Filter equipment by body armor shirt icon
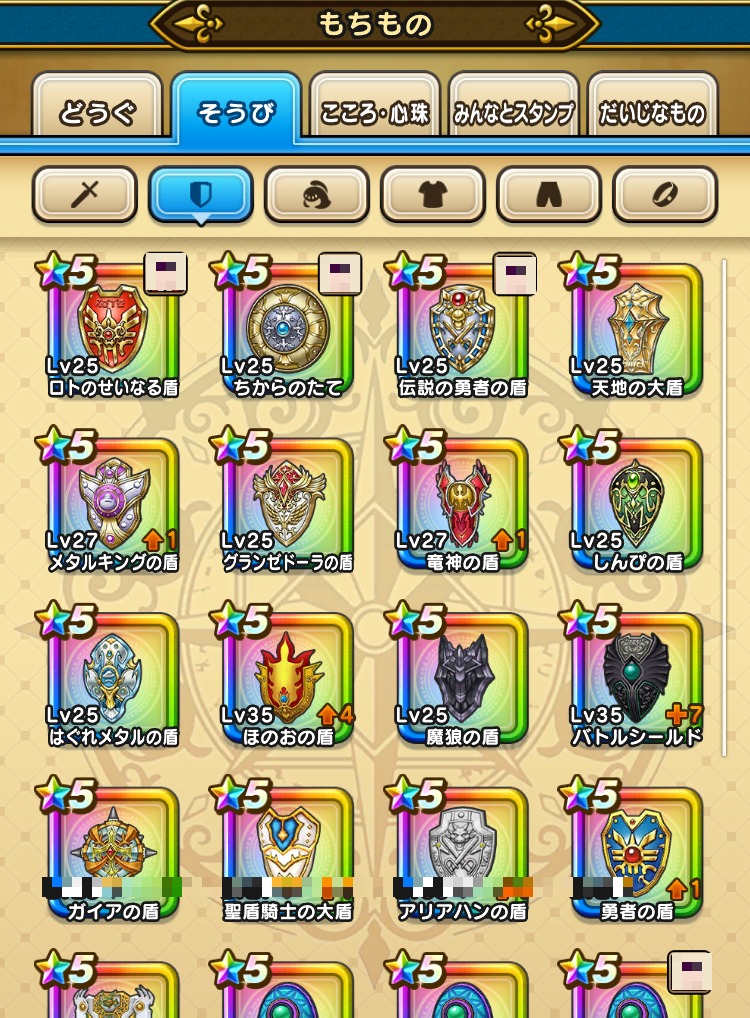 (x=432, y=194)
